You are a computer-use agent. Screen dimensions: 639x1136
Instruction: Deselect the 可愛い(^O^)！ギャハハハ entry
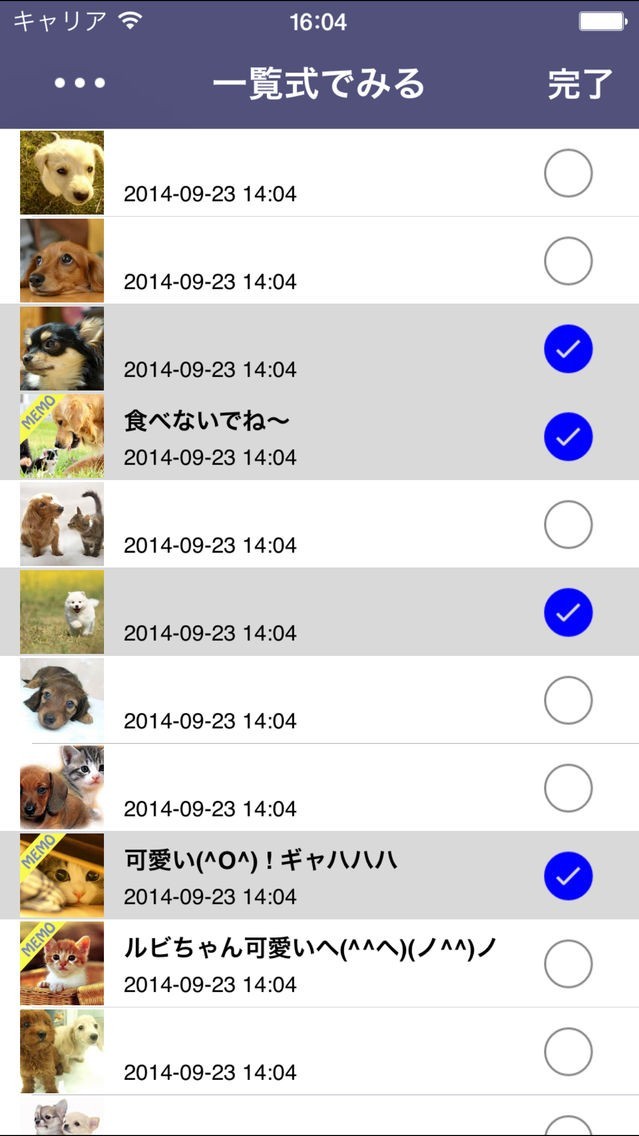(568, 876)
